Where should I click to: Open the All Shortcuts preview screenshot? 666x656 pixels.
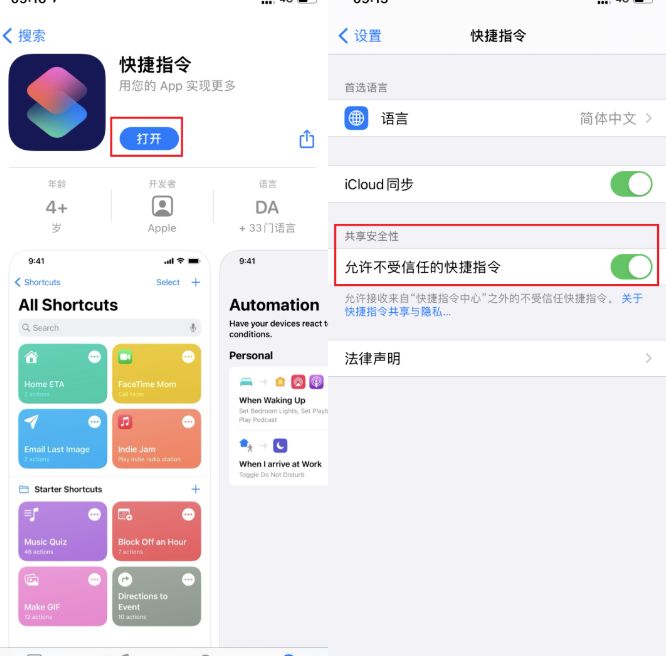(x=110, y=450)
